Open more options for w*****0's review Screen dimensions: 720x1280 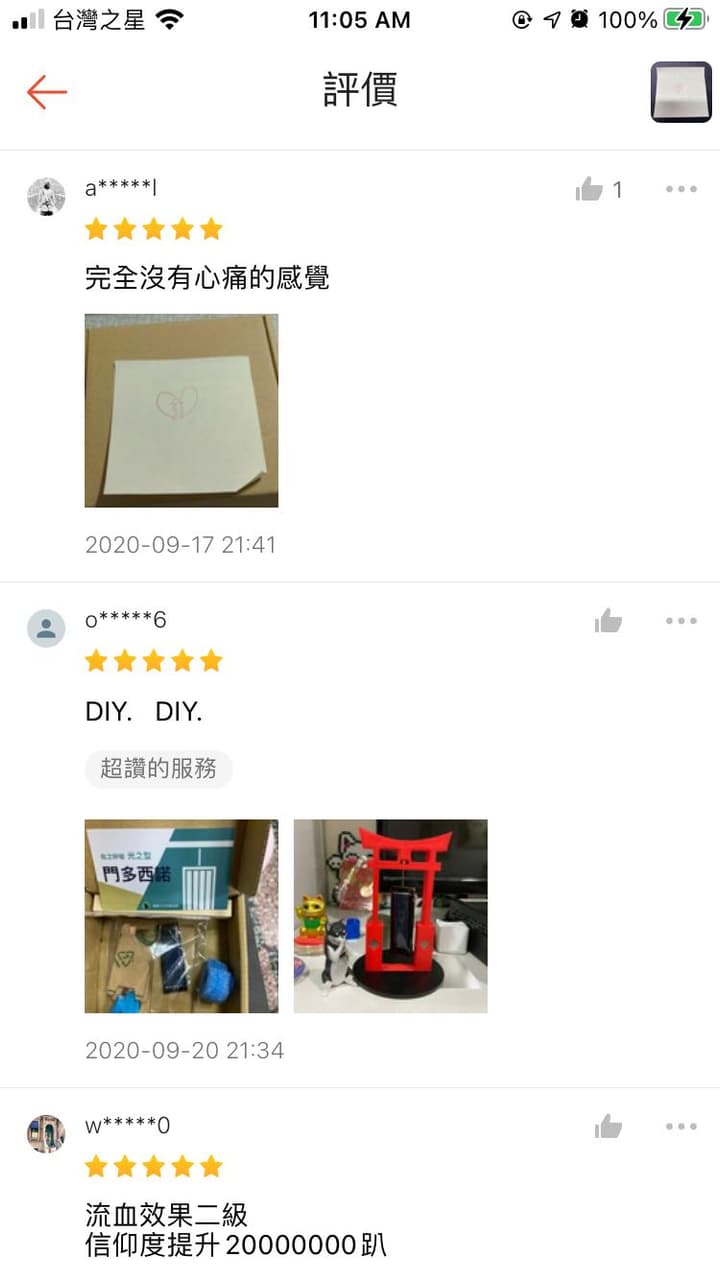681,1127
